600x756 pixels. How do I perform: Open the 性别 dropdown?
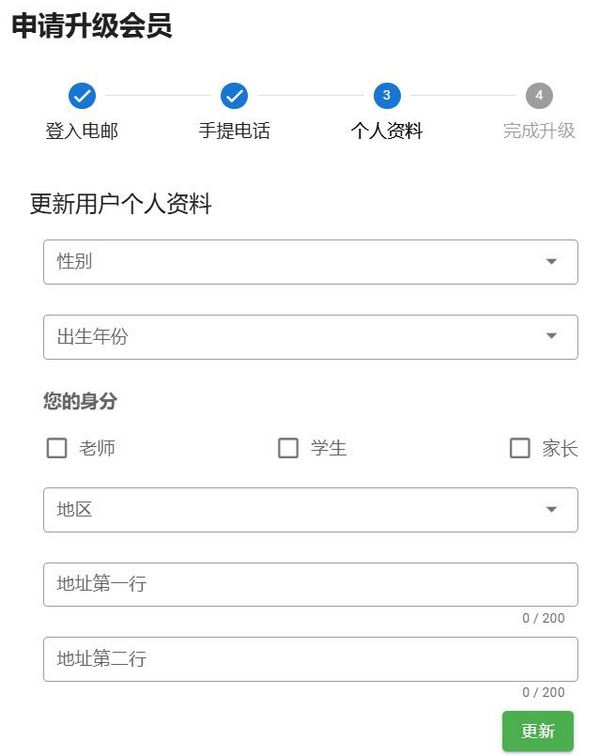coord(310,262)
